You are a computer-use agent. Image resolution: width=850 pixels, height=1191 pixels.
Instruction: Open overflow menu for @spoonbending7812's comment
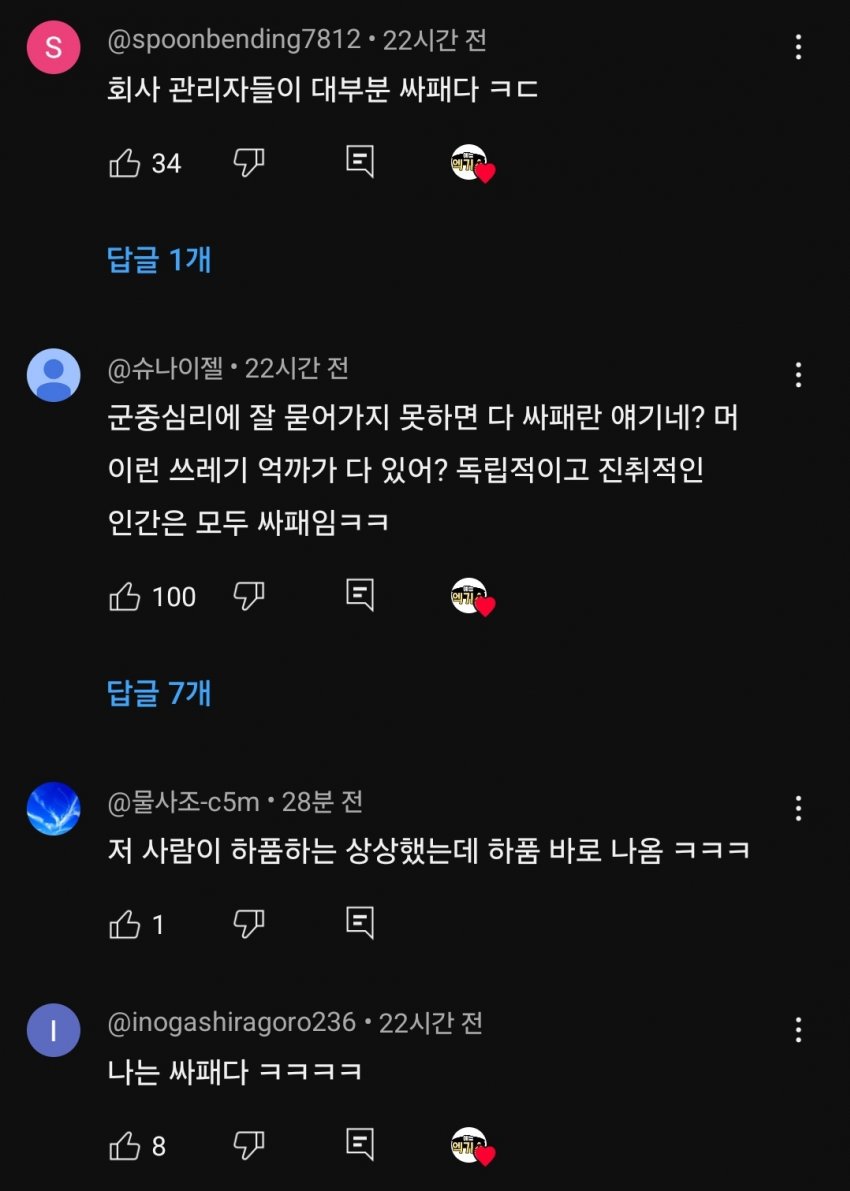click(798, 47)
